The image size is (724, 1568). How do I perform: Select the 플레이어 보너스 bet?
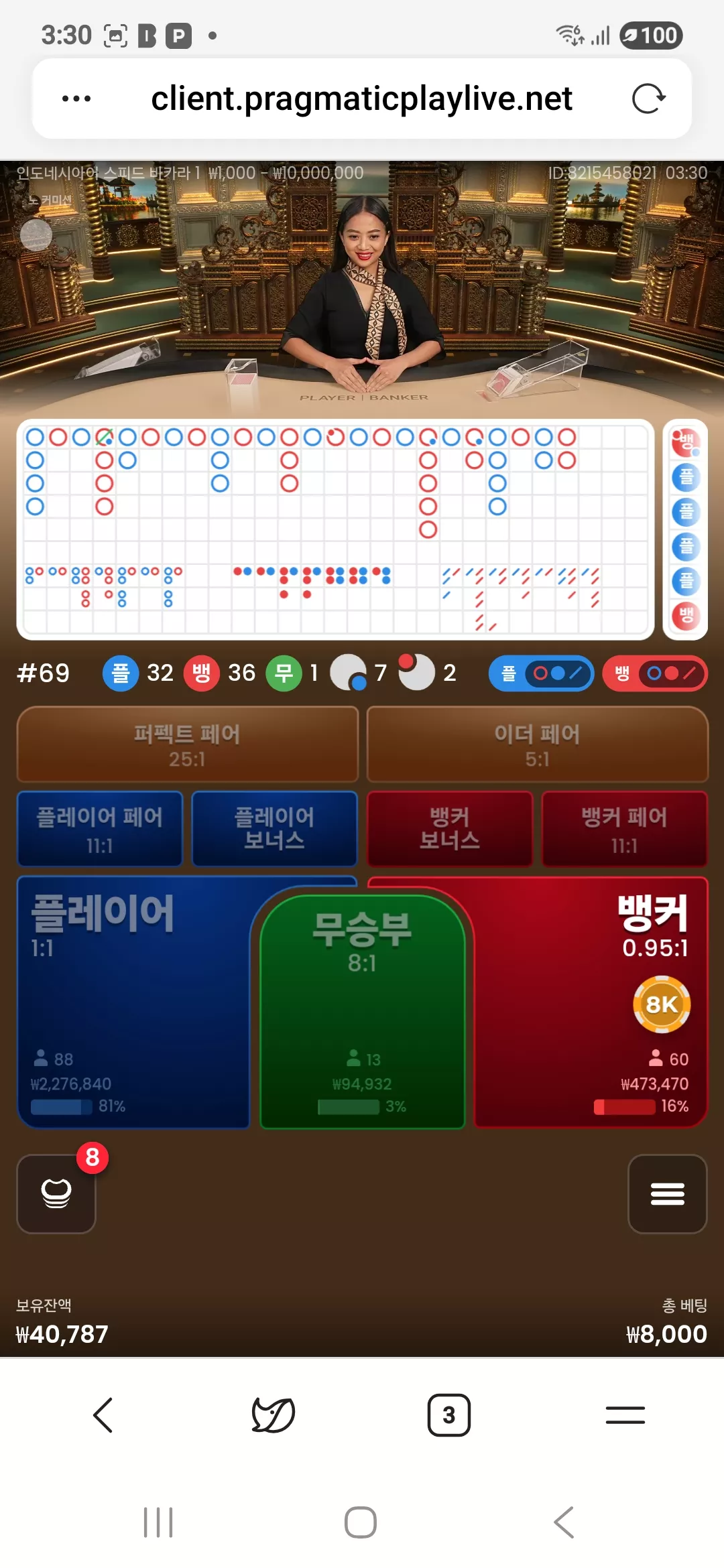(274, 830)
